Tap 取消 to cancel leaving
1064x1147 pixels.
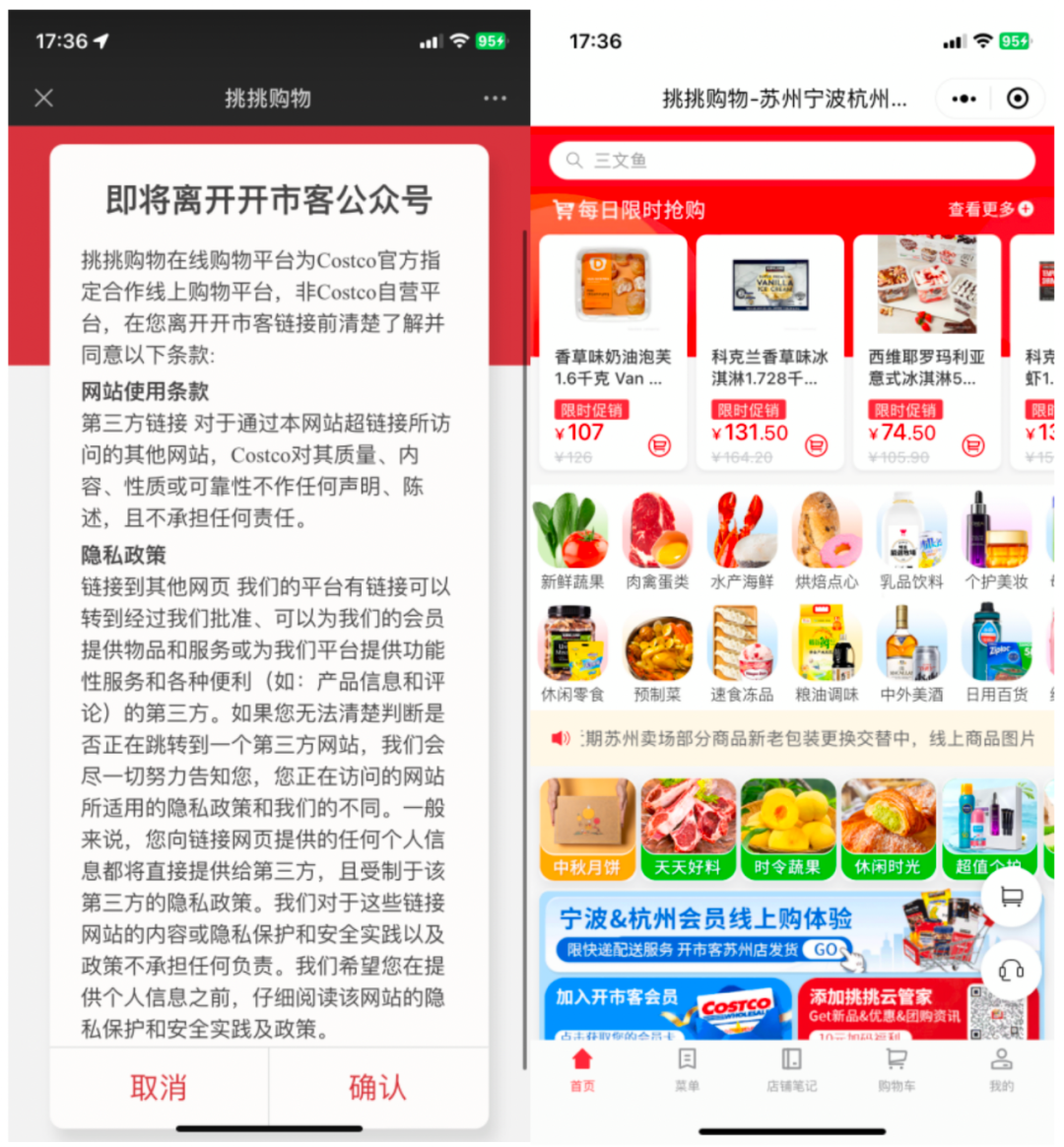[x=159, y=1087]
